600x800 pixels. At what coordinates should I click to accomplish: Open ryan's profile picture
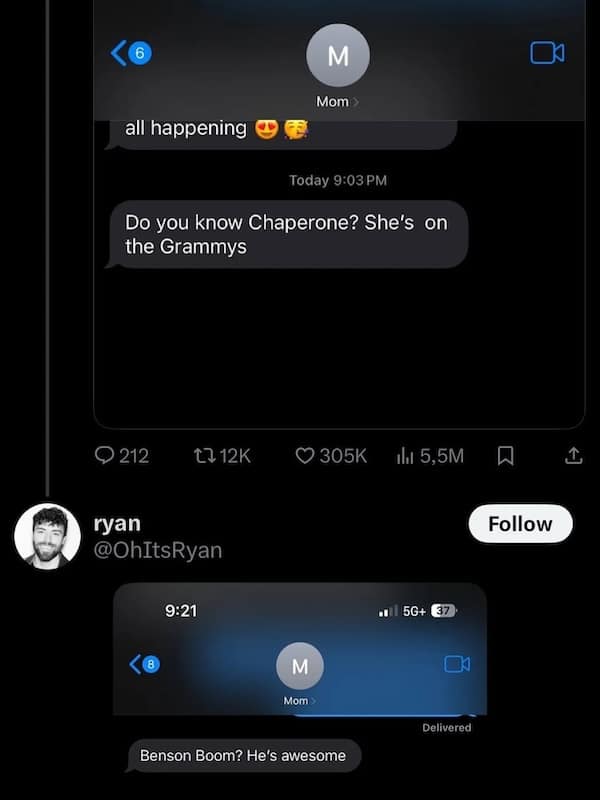46,537
